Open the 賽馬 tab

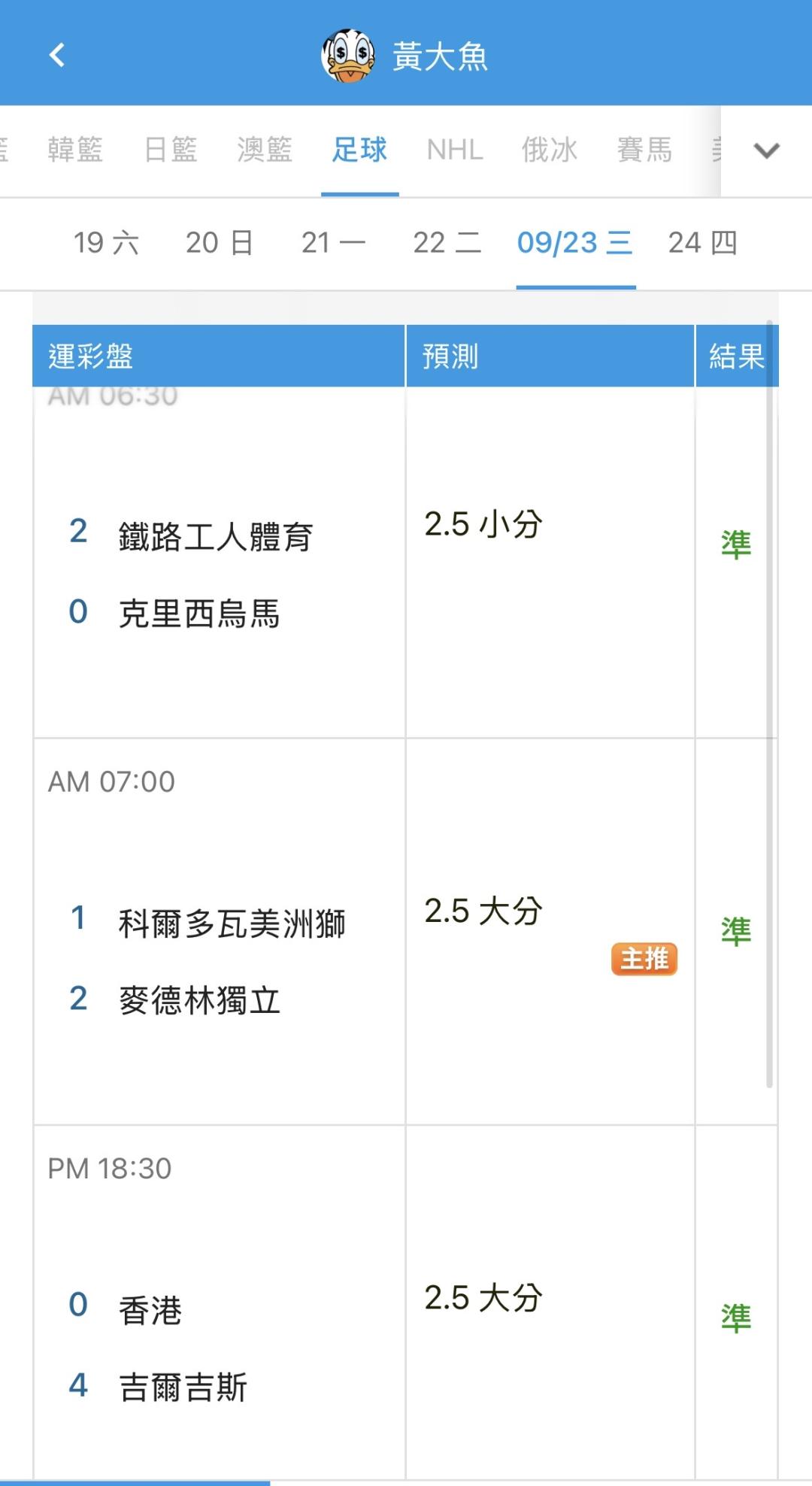pos(644,150)
